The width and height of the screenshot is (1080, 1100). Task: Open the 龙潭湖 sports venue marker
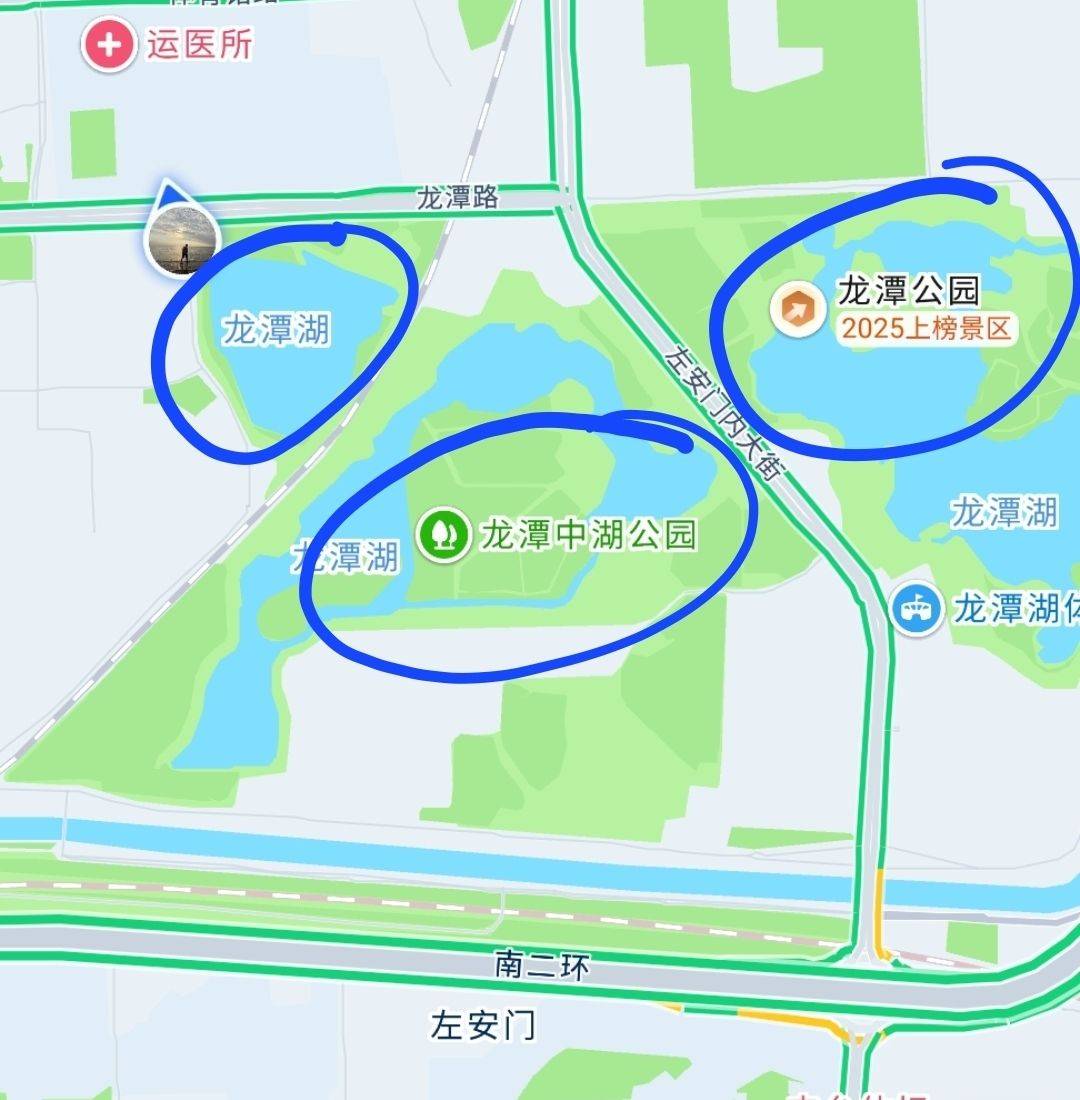917,608
